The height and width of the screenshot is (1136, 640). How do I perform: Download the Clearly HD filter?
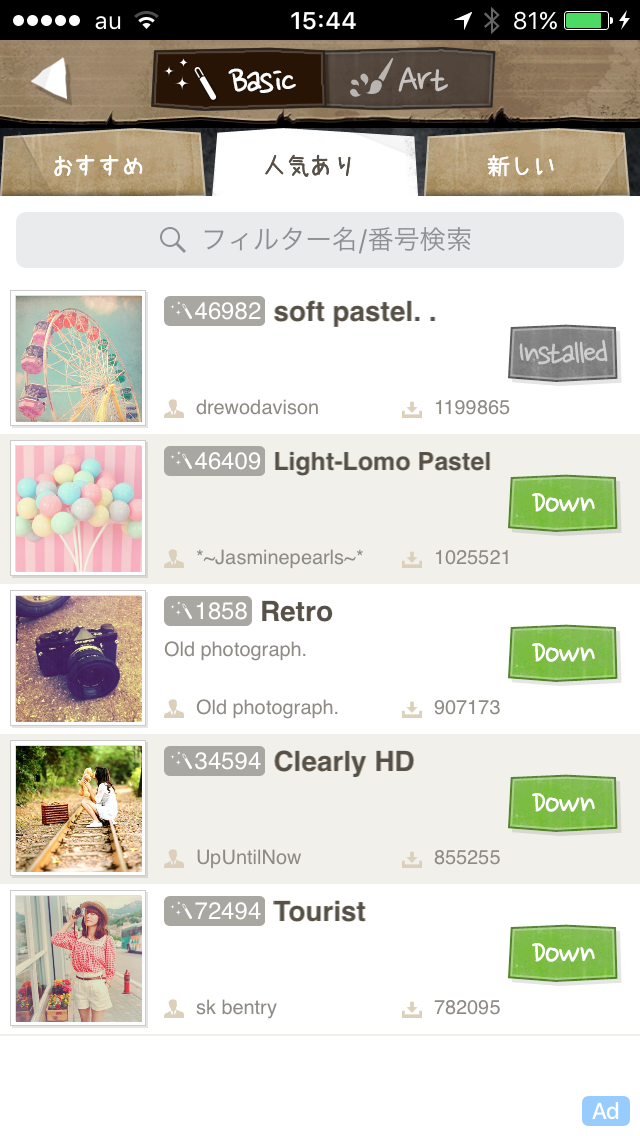pos(563,803)
